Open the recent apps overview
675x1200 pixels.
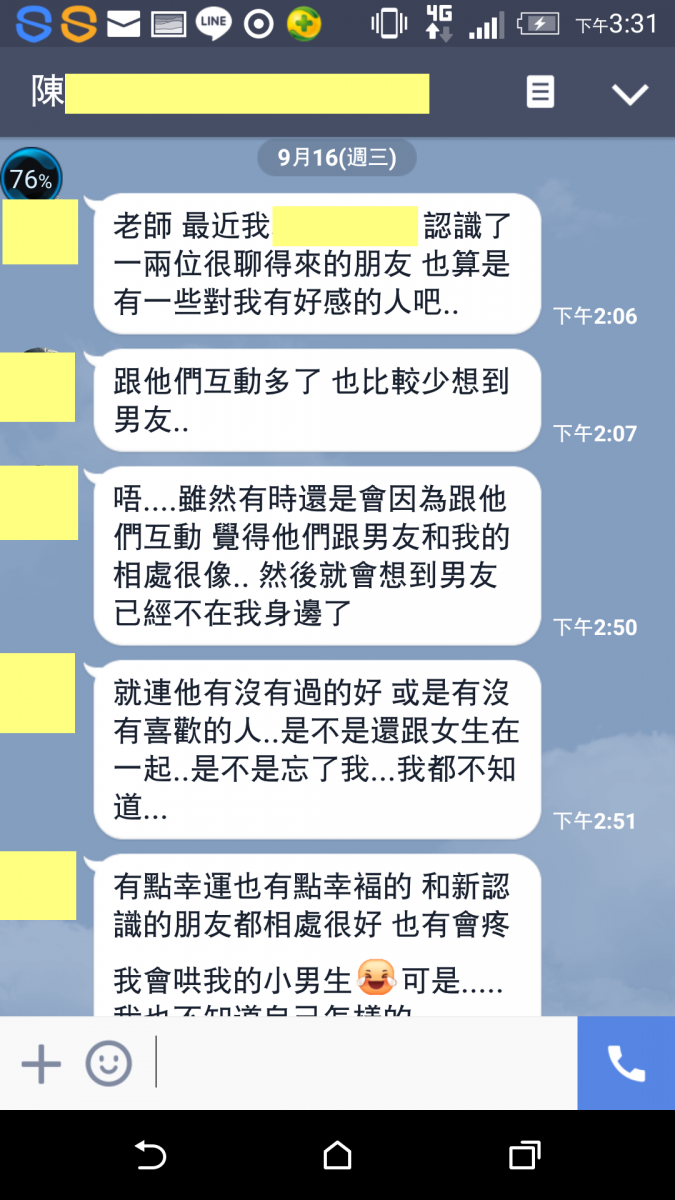(x=524, y=1156)
